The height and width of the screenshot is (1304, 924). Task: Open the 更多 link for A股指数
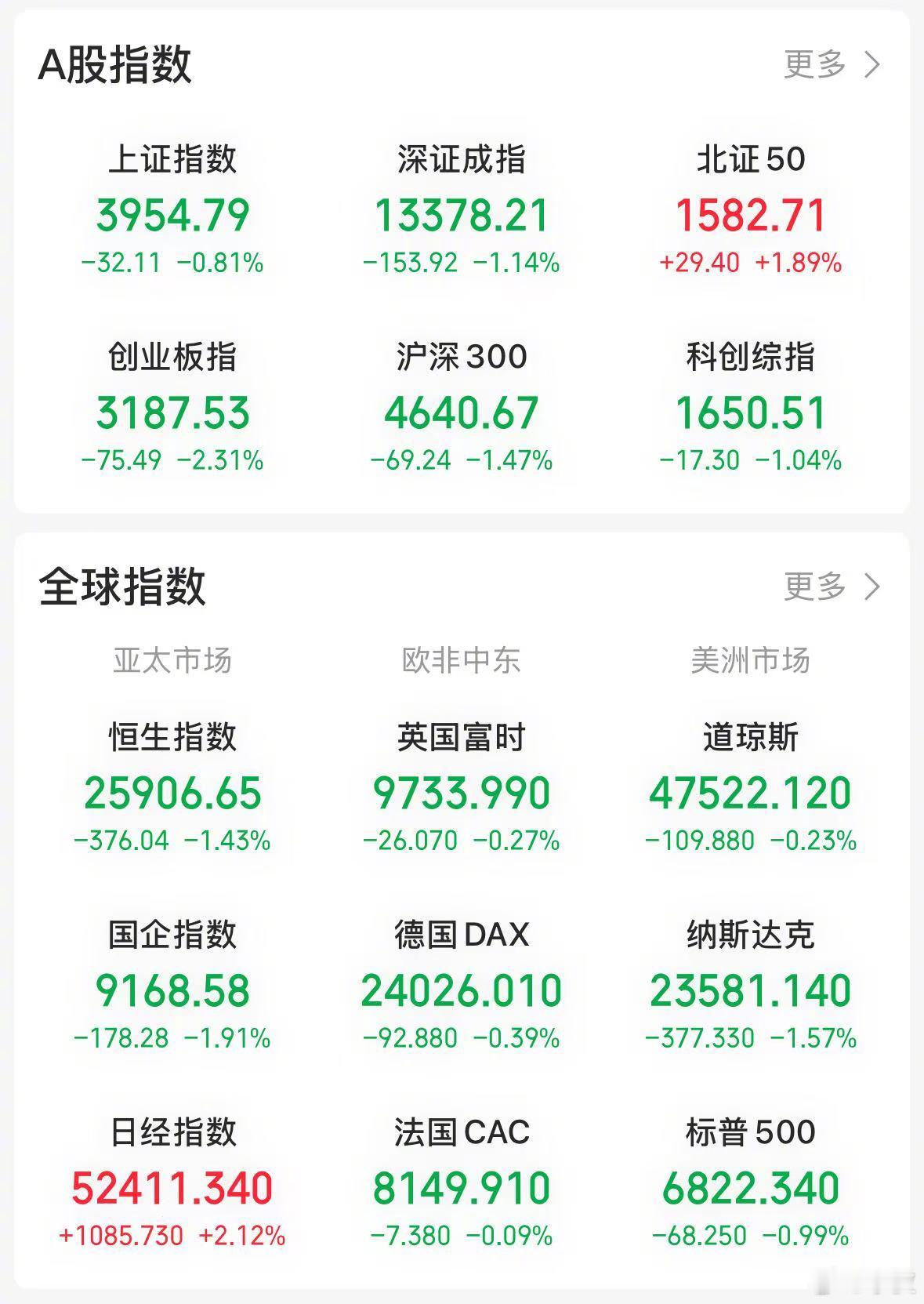pos(813,67)
